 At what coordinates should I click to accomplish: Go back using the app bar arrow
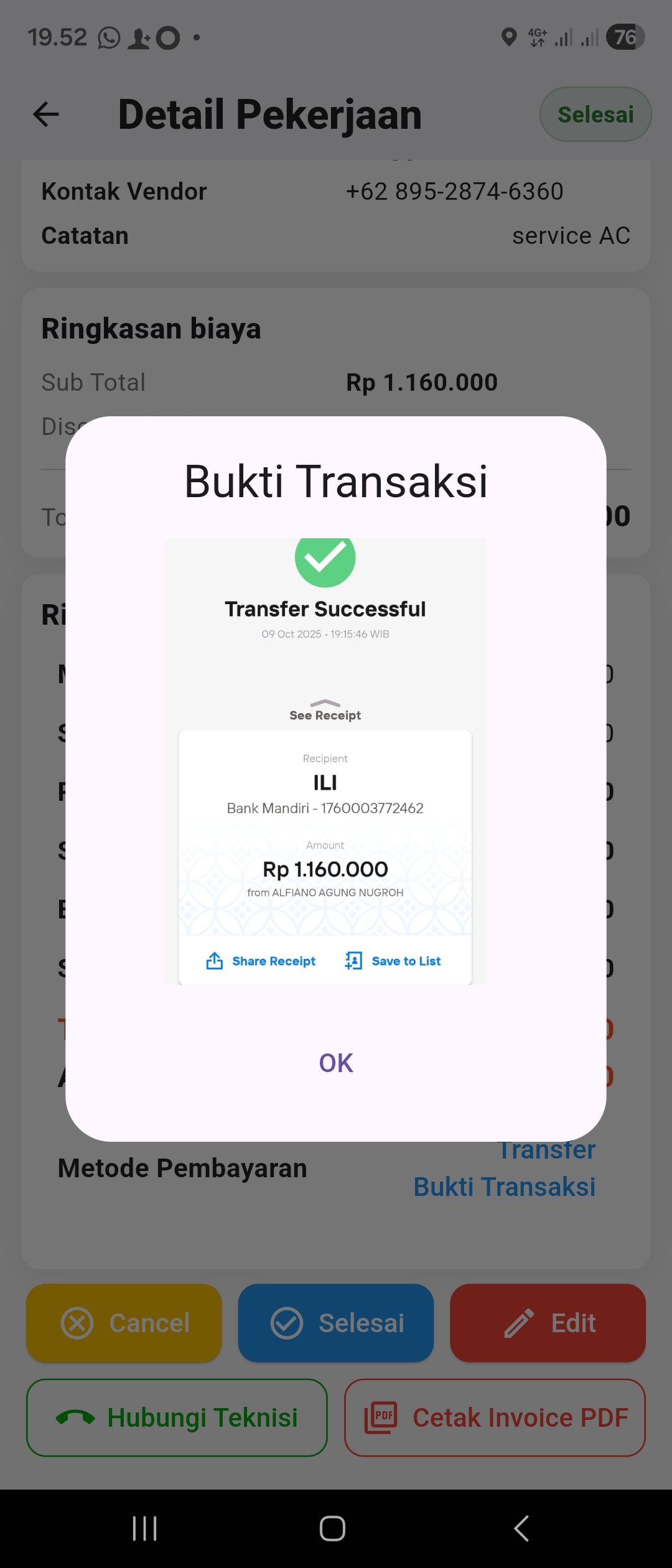pos(46,114)
